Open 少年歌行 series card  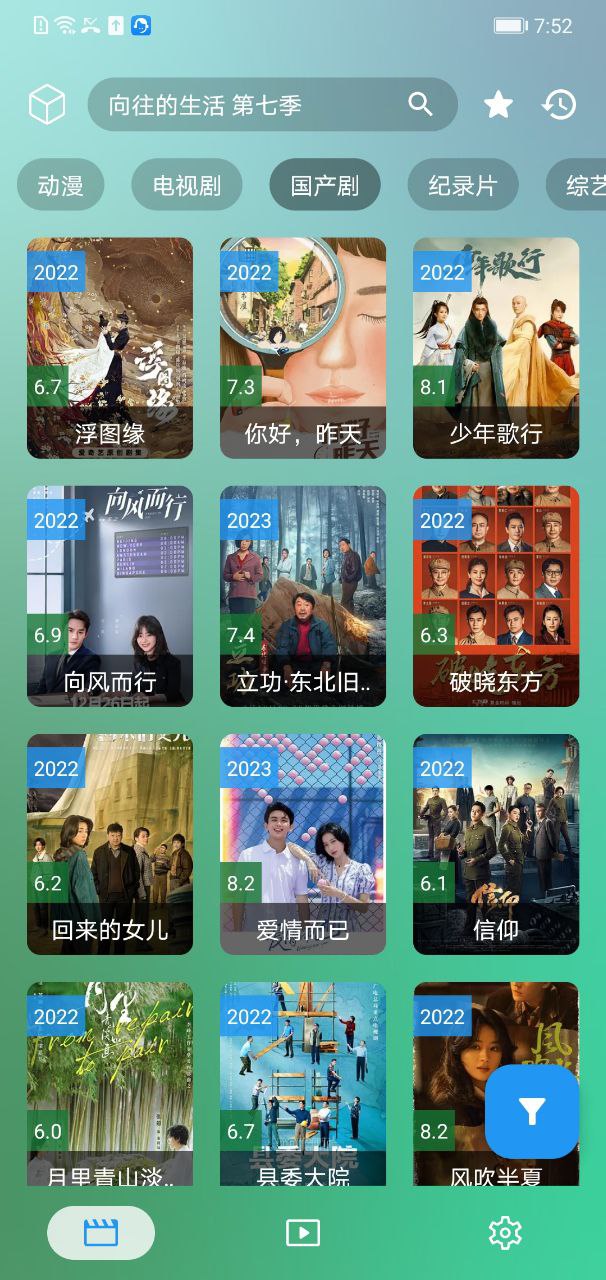tap(496, 348)
